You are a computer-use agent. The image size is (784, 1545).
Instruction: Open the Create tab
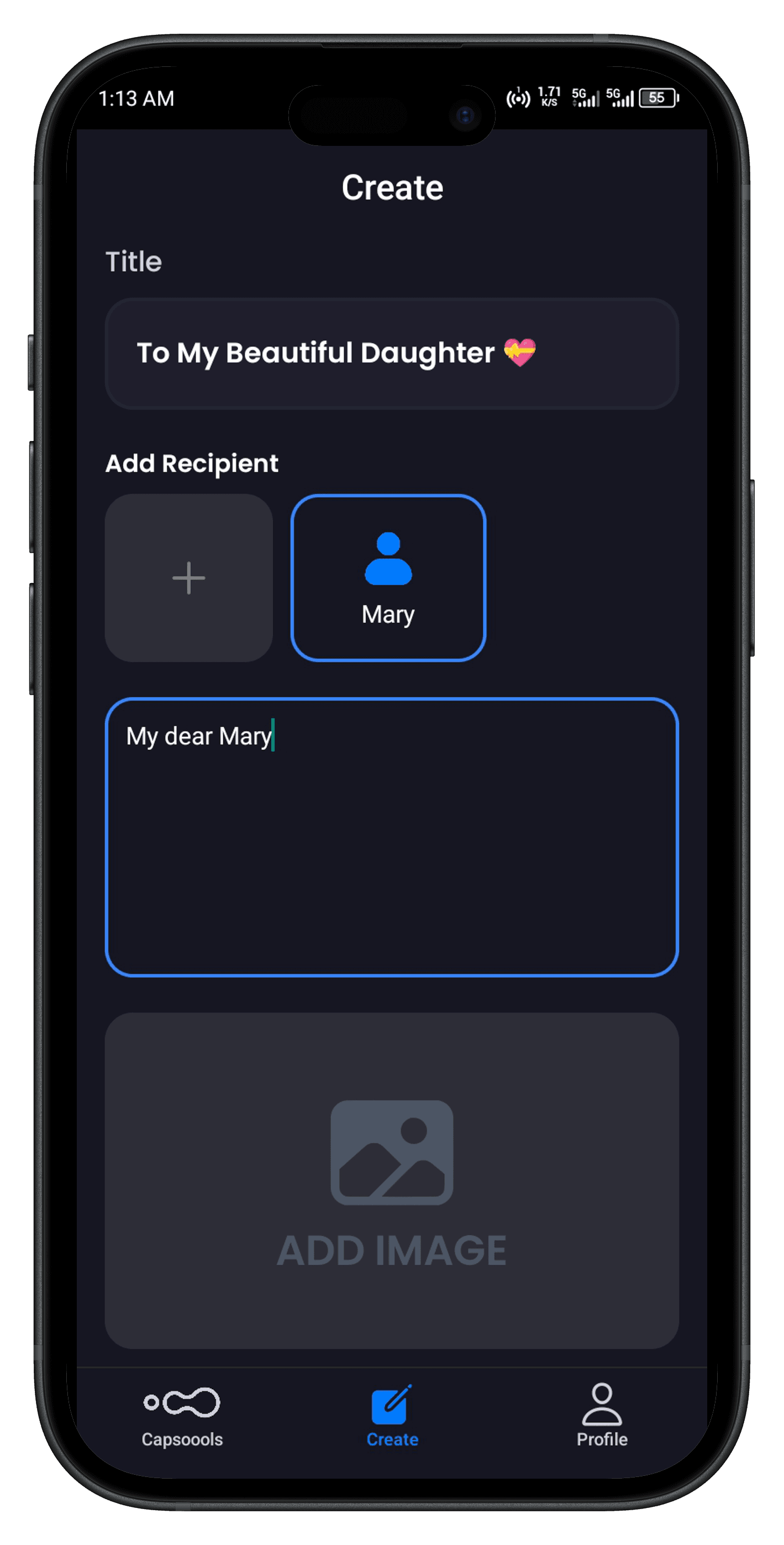[392, 1417]
